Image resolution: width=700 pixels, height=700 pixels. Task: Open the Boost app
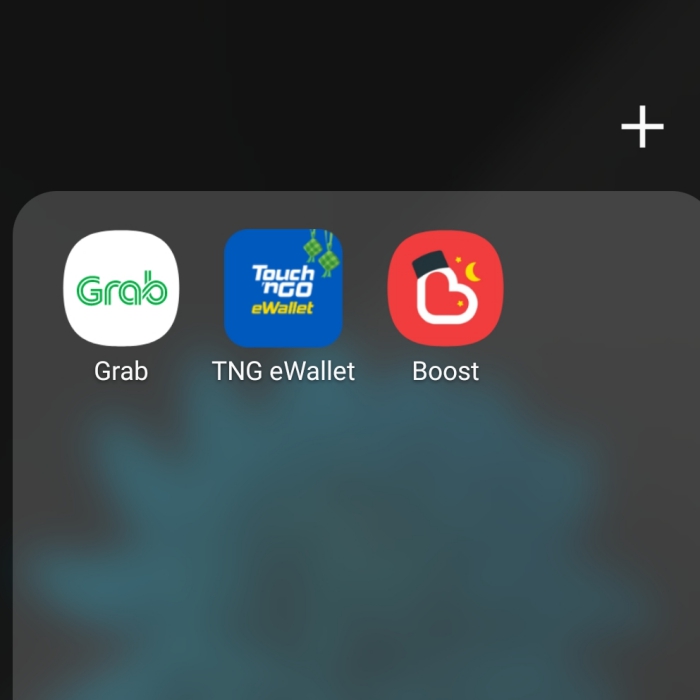coord(445,288)
